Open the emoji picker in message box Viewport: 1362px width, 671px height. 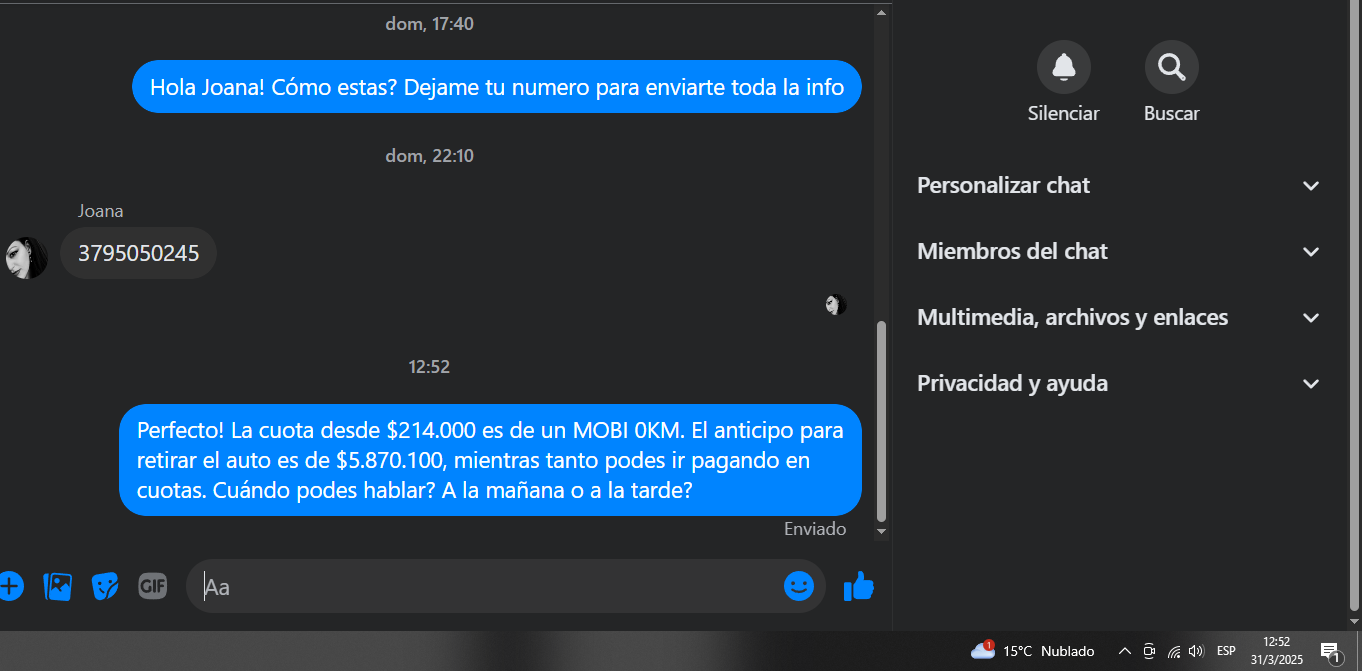pos(798,586)
